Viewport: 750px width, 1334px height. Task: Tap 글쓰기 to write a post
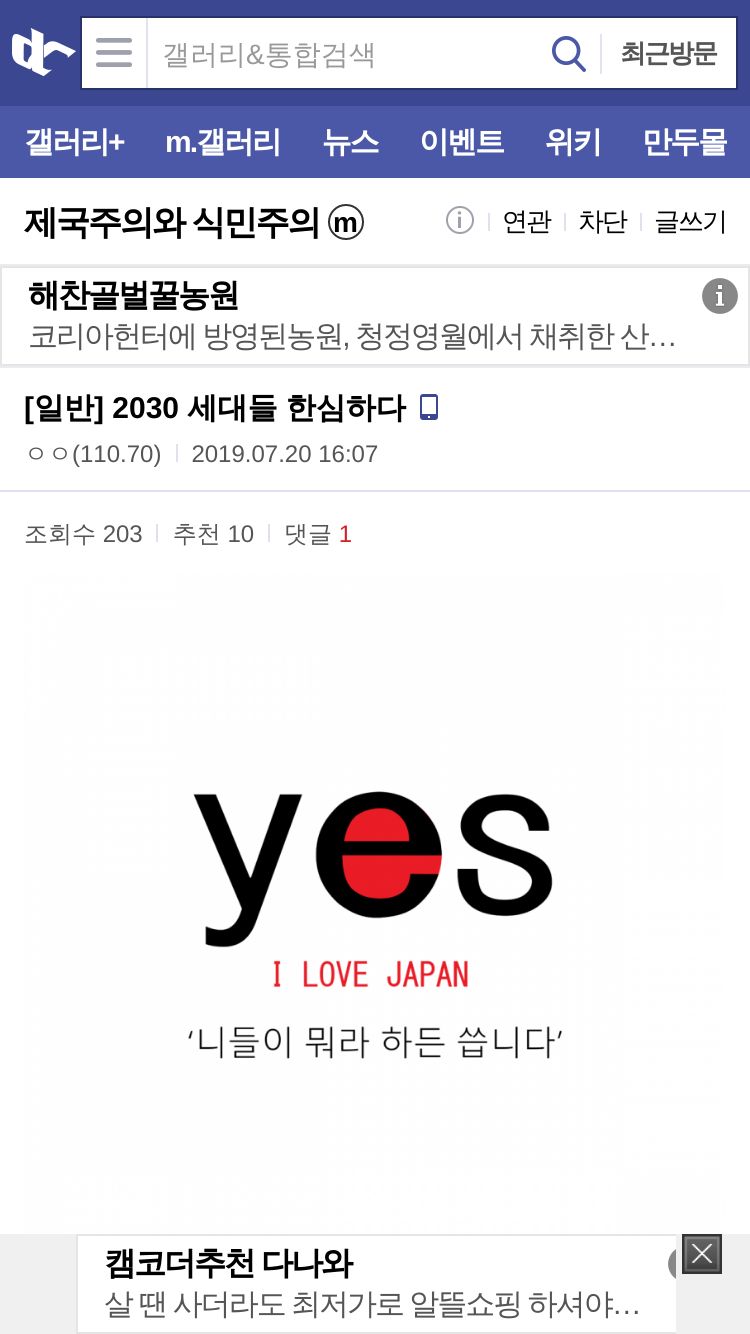point(690,222)
